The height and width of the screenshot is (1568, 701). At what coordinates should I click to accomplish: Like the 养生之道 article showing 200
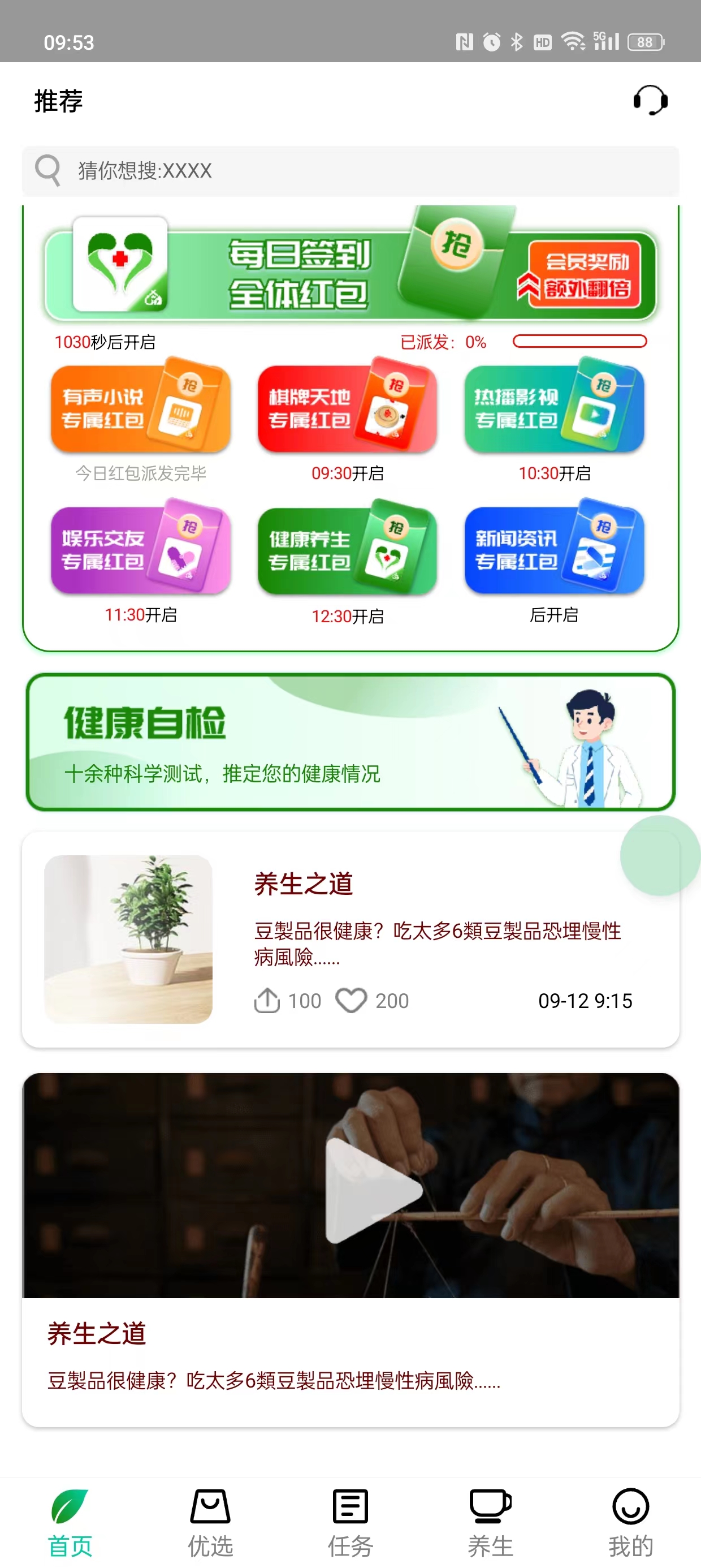[x=351, y=1000]
